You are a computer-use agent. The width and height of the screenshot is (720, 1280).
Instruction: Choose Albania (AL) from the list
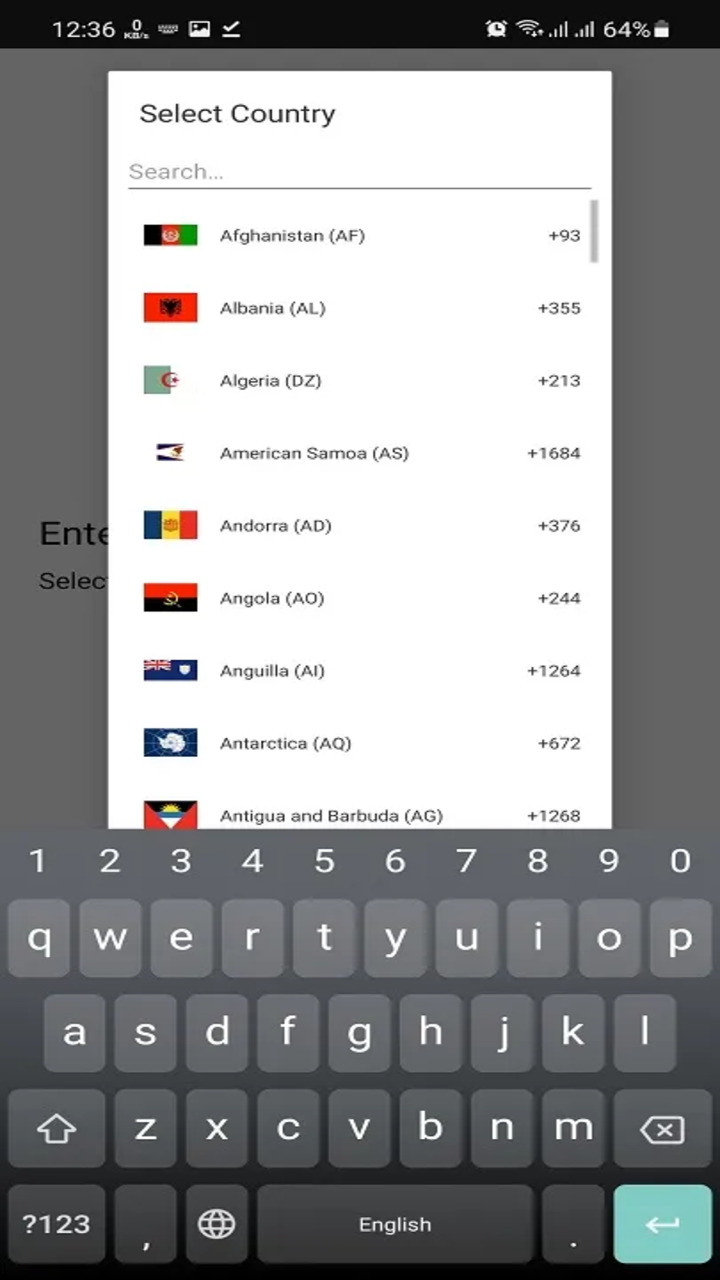[x=360, y=308]
